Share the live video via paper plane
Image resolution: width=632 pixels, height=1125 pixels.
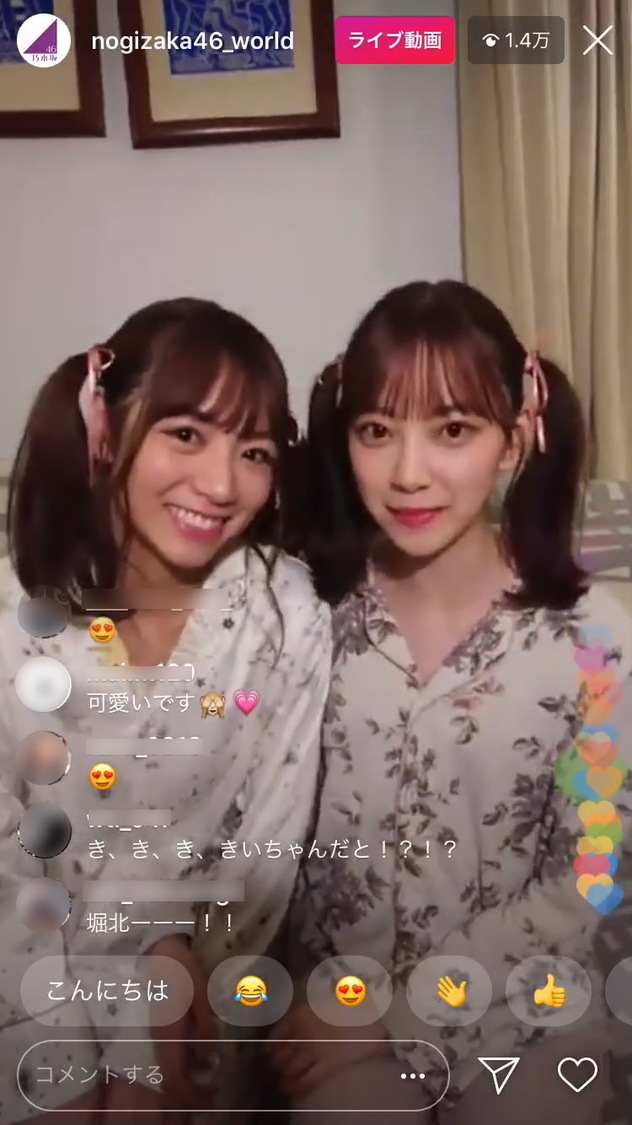499,1074
